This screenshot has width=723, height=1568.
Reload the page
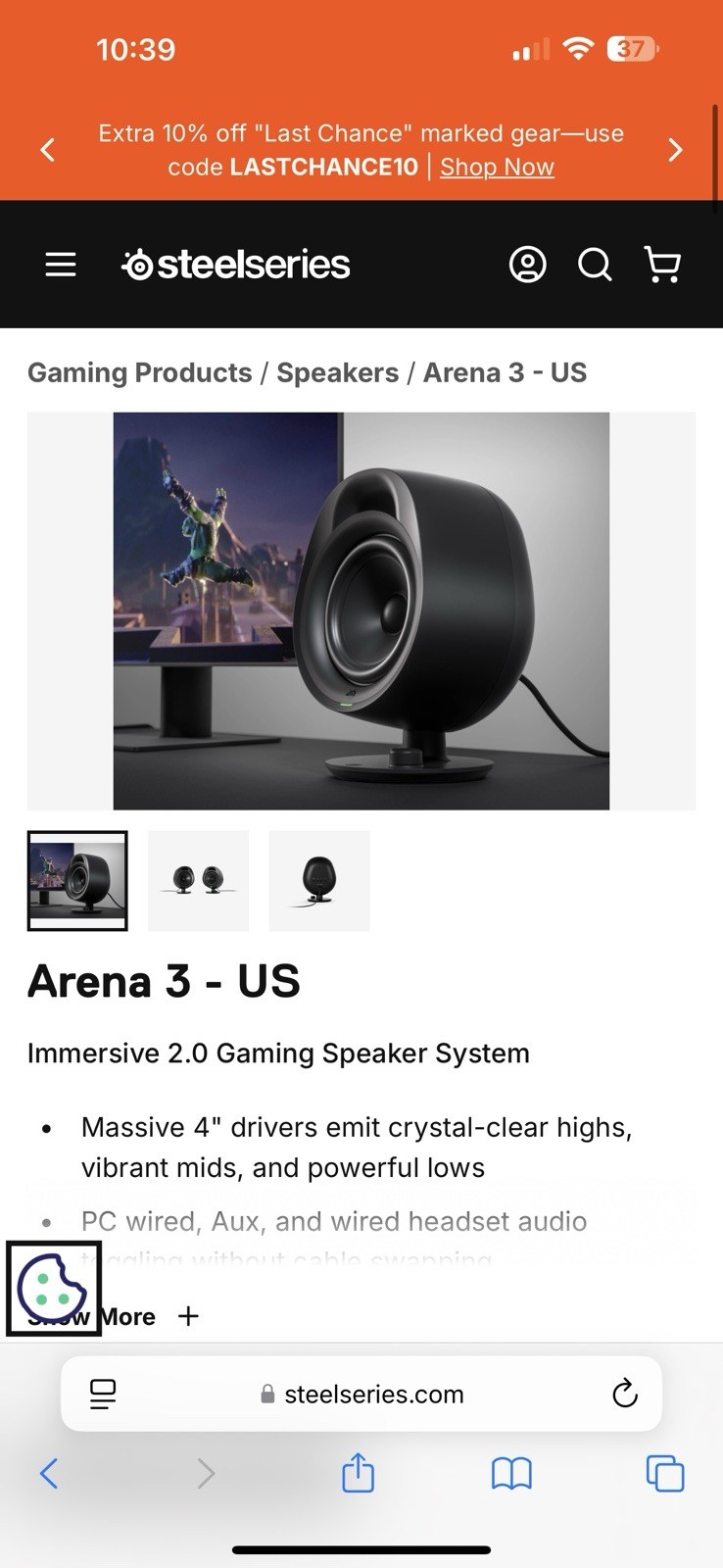tap(624, 1394)
